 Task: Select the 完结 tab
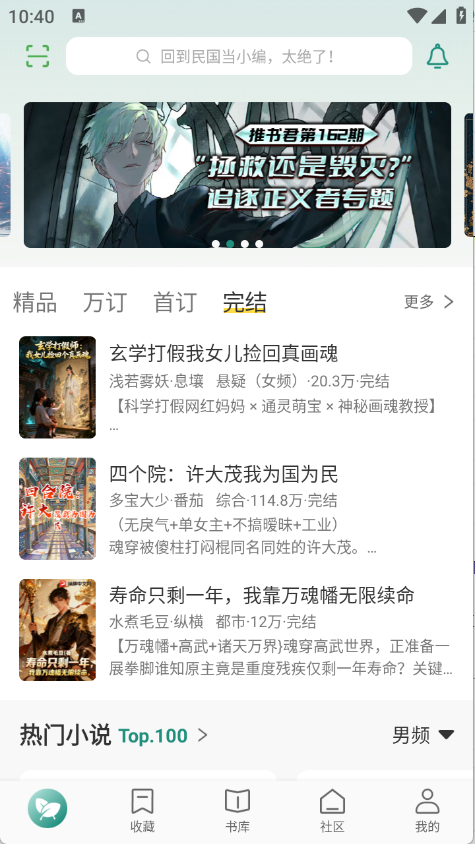coord(245,303)
